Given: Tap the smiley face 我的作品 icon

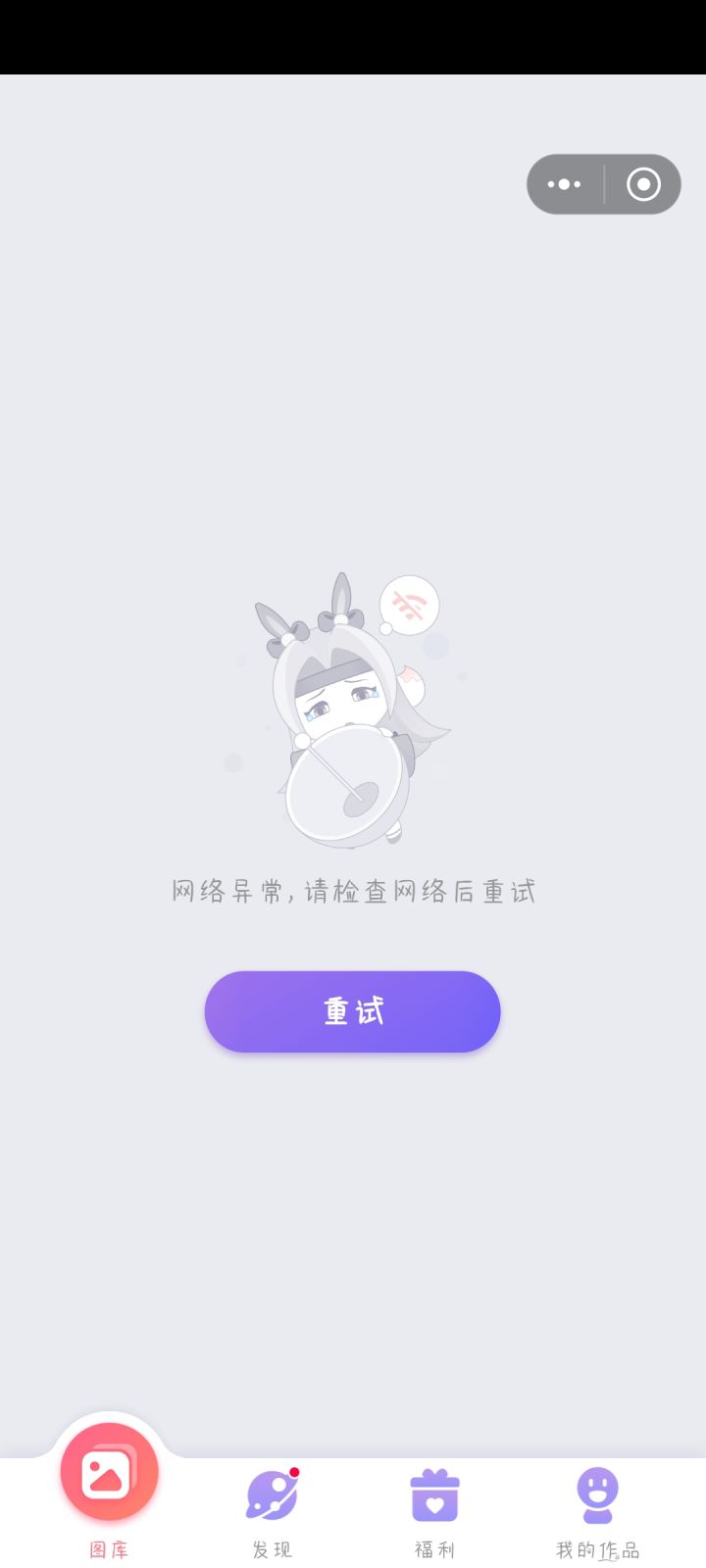Looking at the screenshot, I should pyautogui.click(x=596, y=1491).
